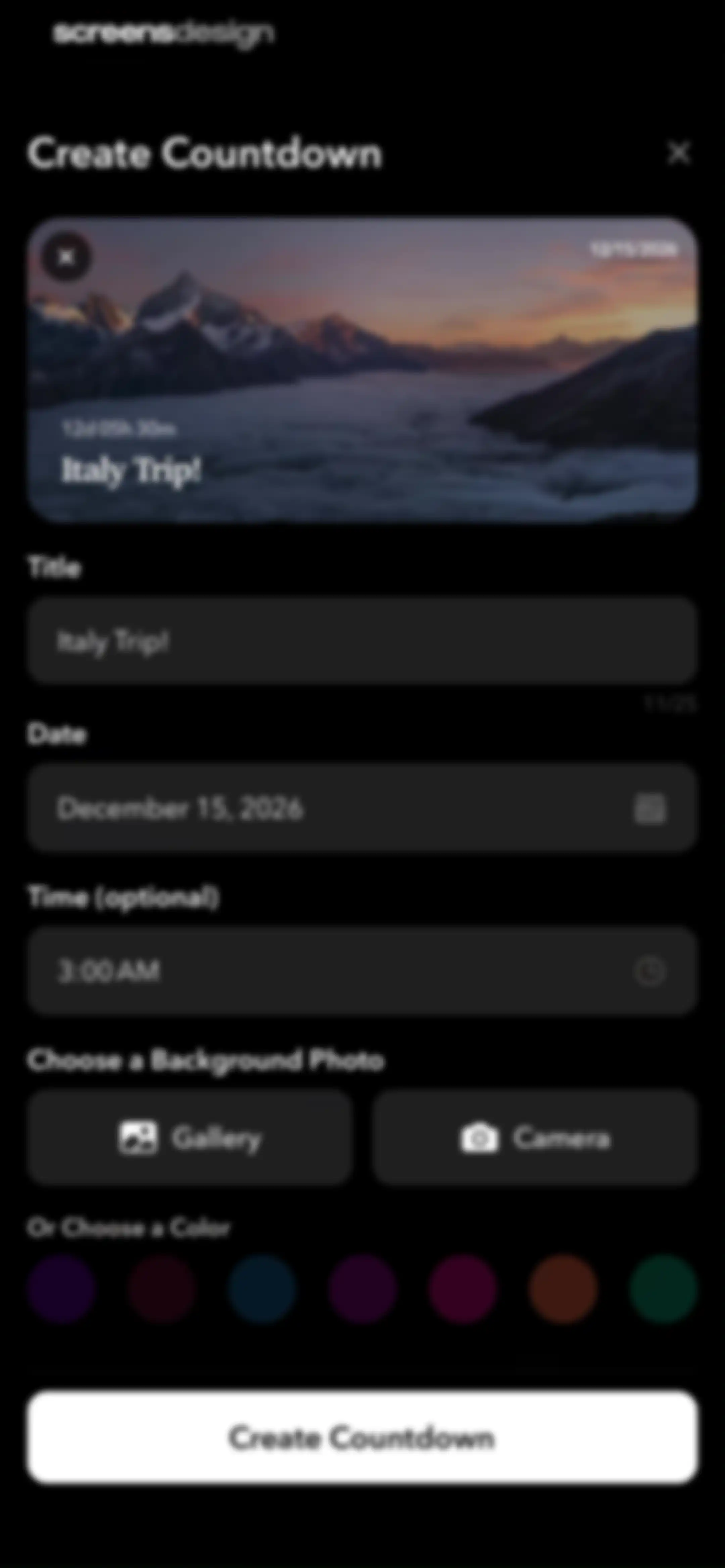
Task: Take a background photo with Camera
Action: click(535, 1138)
